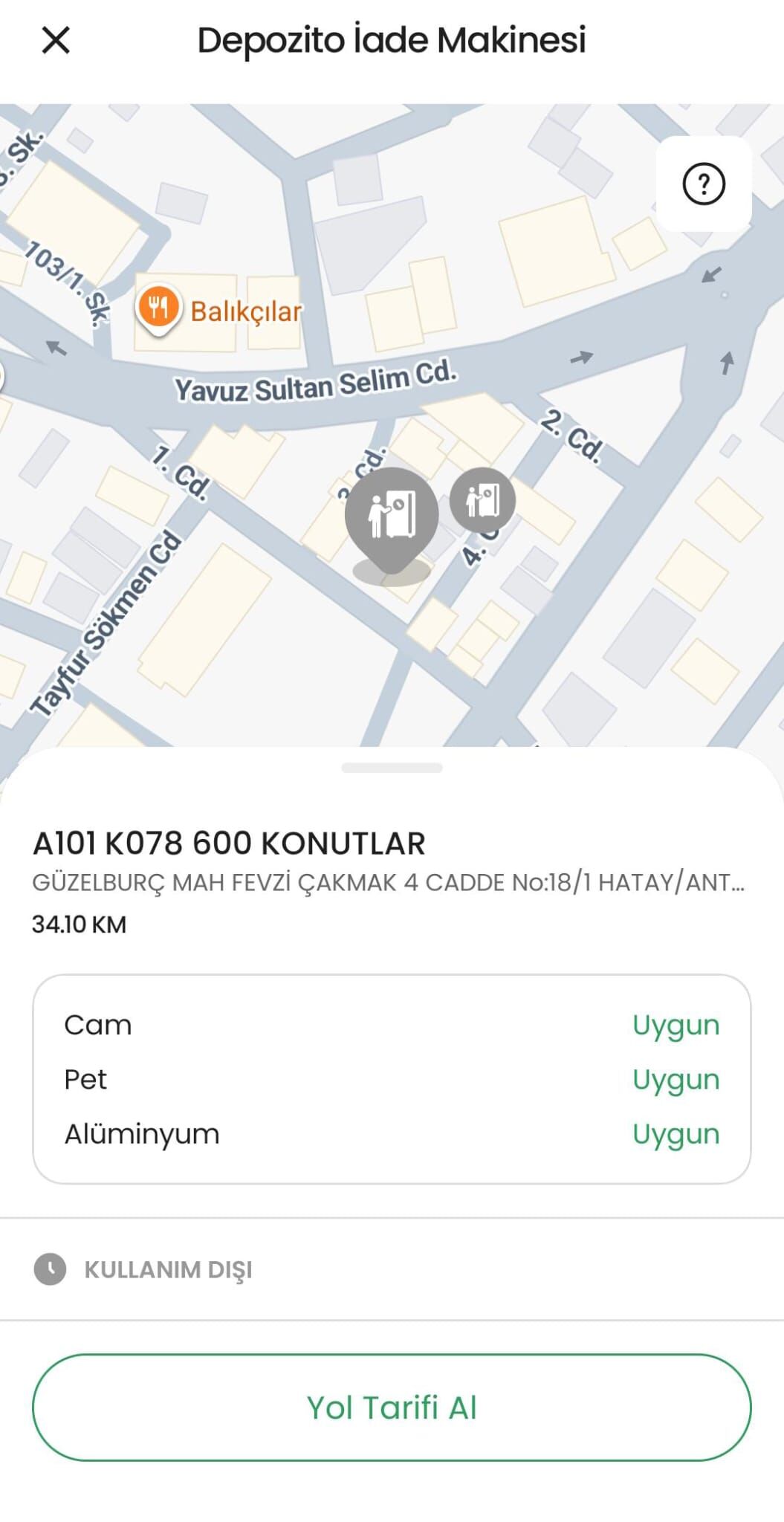Tap Yol Tarifi Al for directions
The image size is (784, 1522).
coord(392,1408)
